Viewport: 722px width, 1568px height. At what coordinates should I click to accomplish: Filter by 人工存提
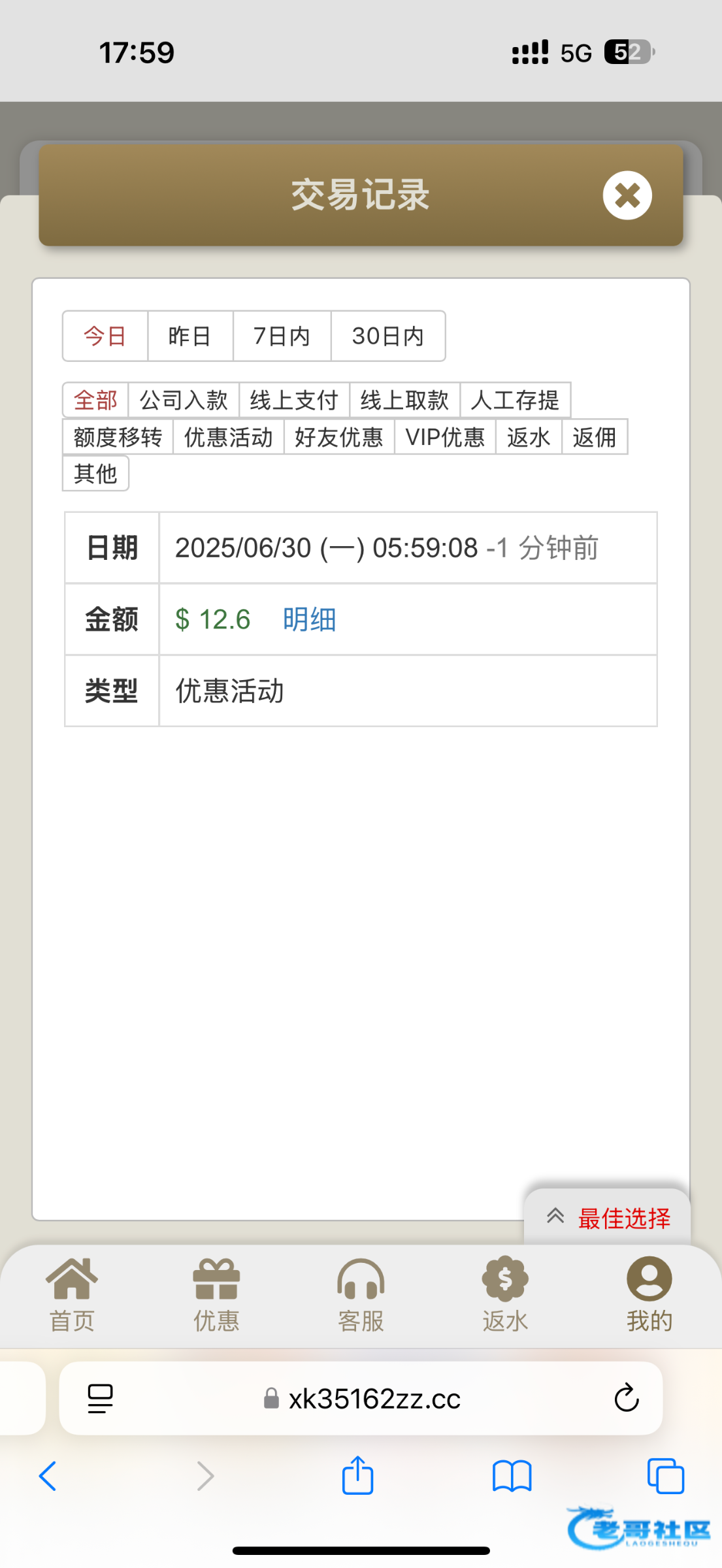click(x=515, y=400)
